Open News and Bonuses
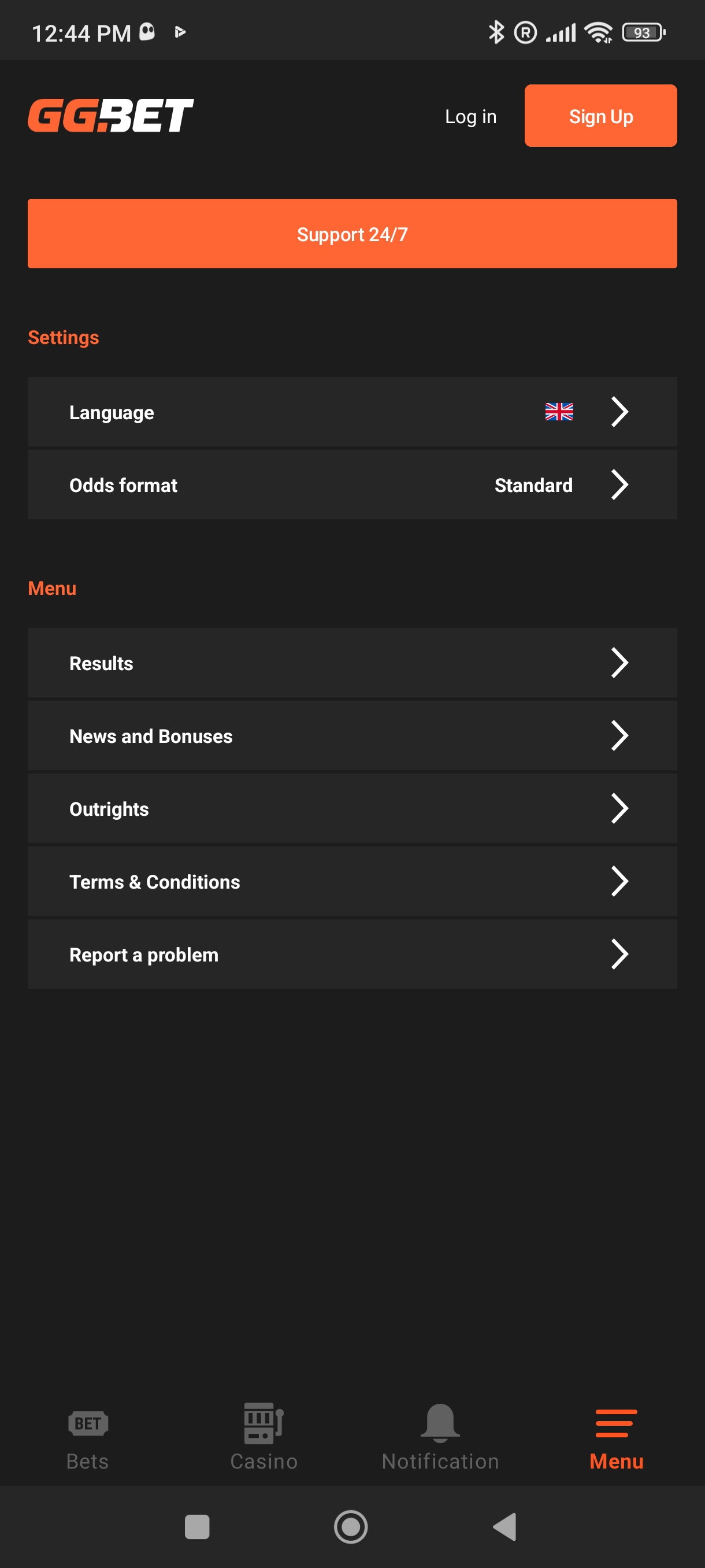 352,736
